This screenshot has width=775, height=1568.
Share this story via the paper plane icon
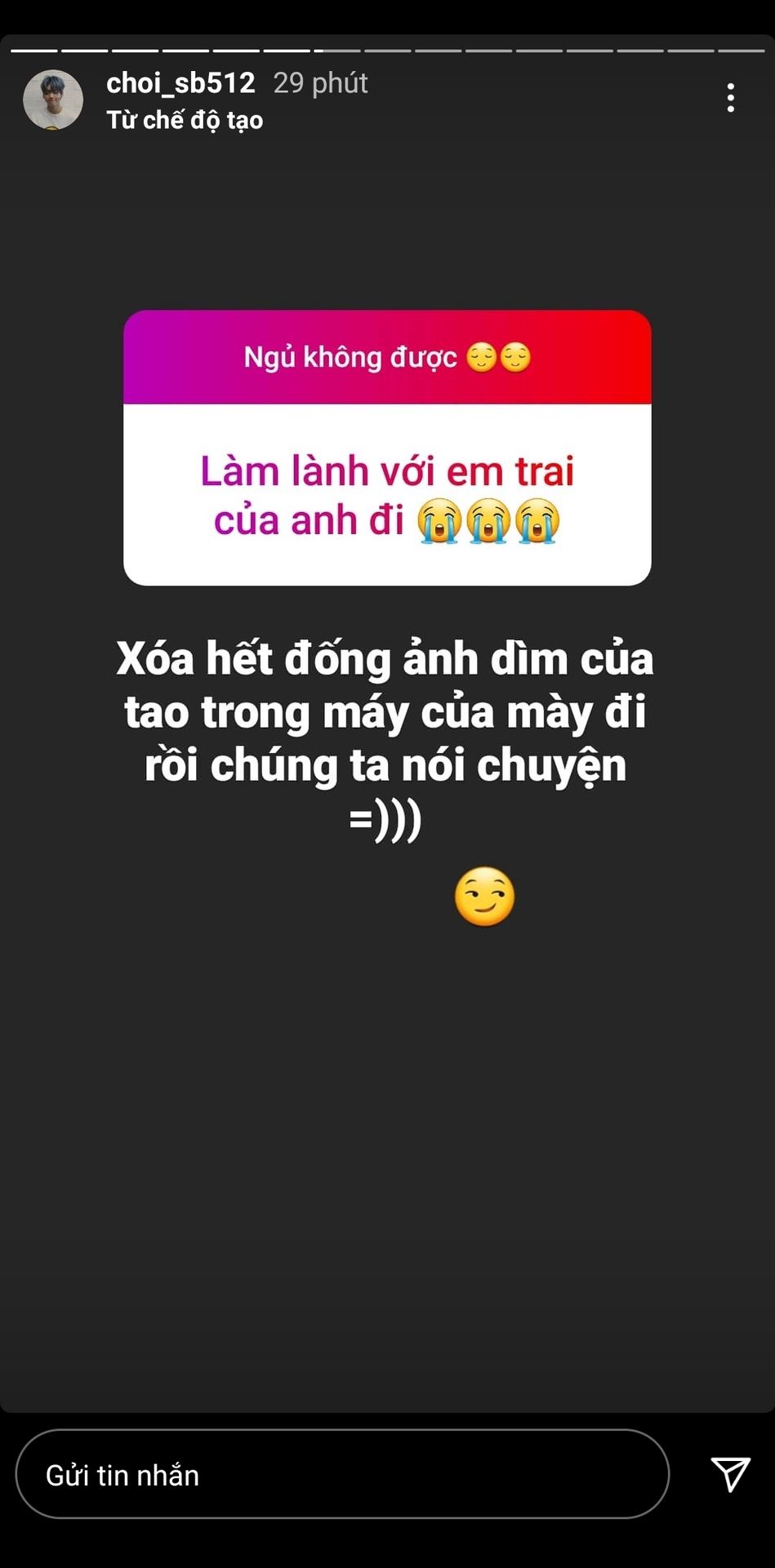[x=730, y=1474]
